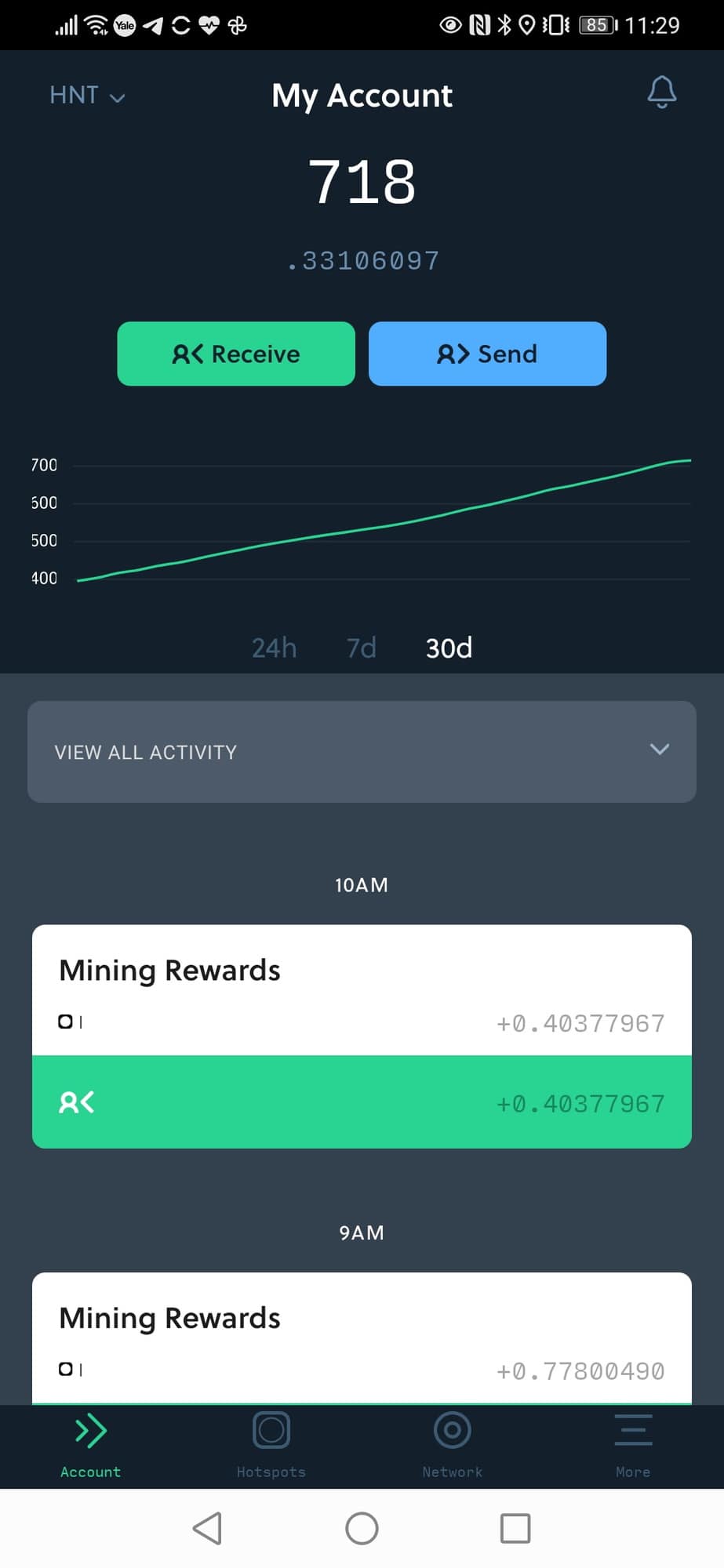This screenshot has width=724, height=1568.
Task: Open the HNT currency dropdown
Action: 86,96
